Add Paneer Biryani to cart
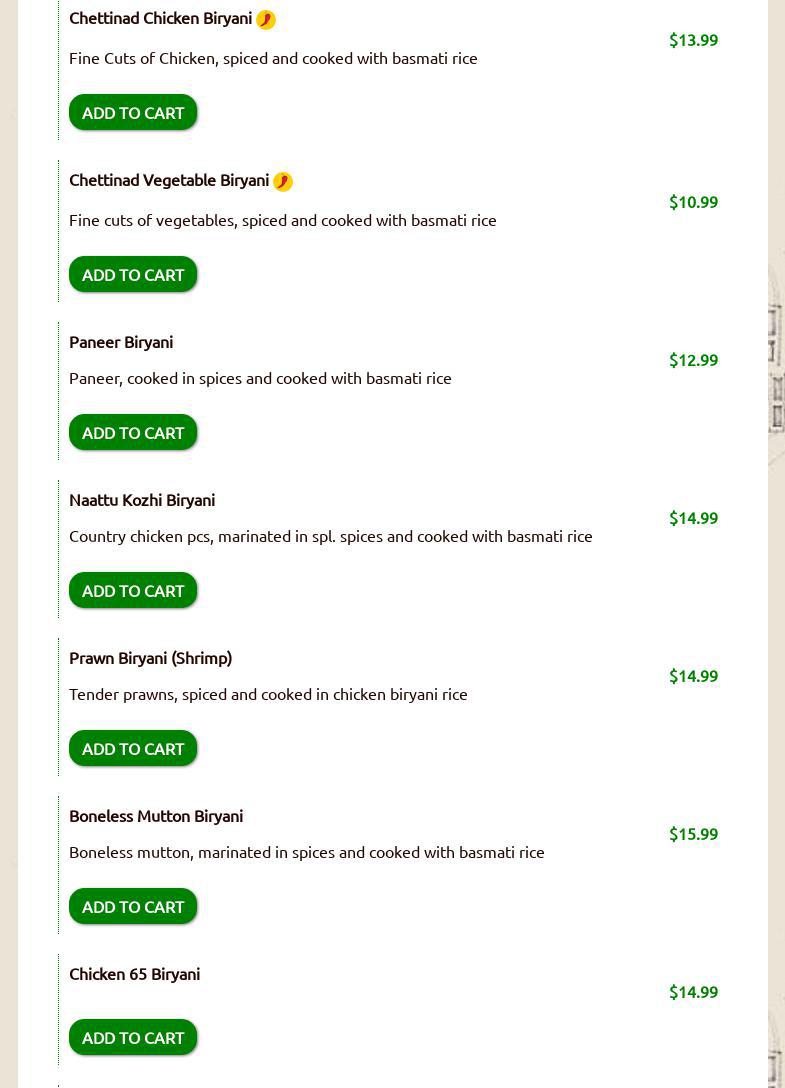Image resolution: width=785 pixels, height=1088 pixels. point(133,433)
